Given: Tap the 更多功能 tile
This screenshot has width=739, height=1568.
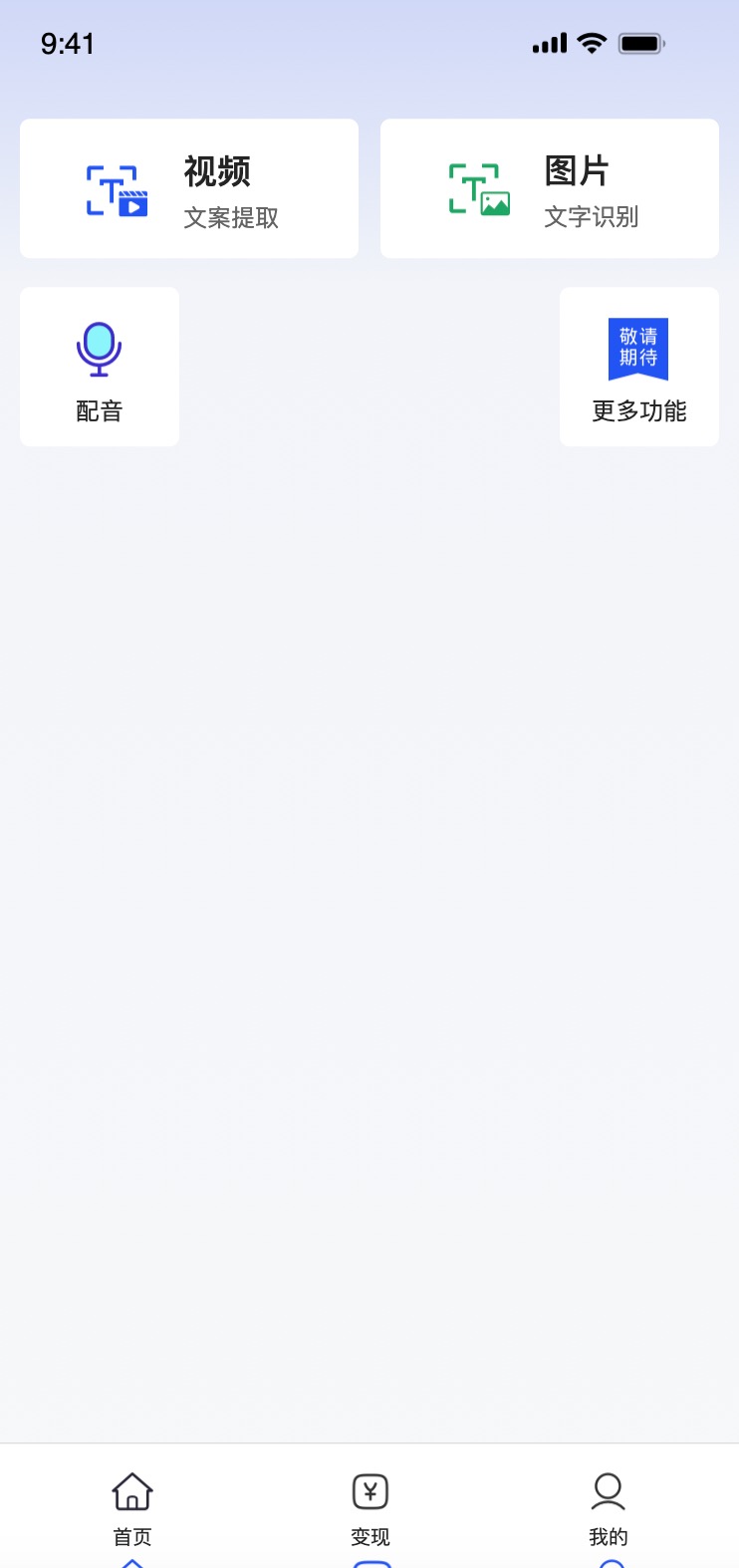Looking at the screenshot, I should (639, 367).
